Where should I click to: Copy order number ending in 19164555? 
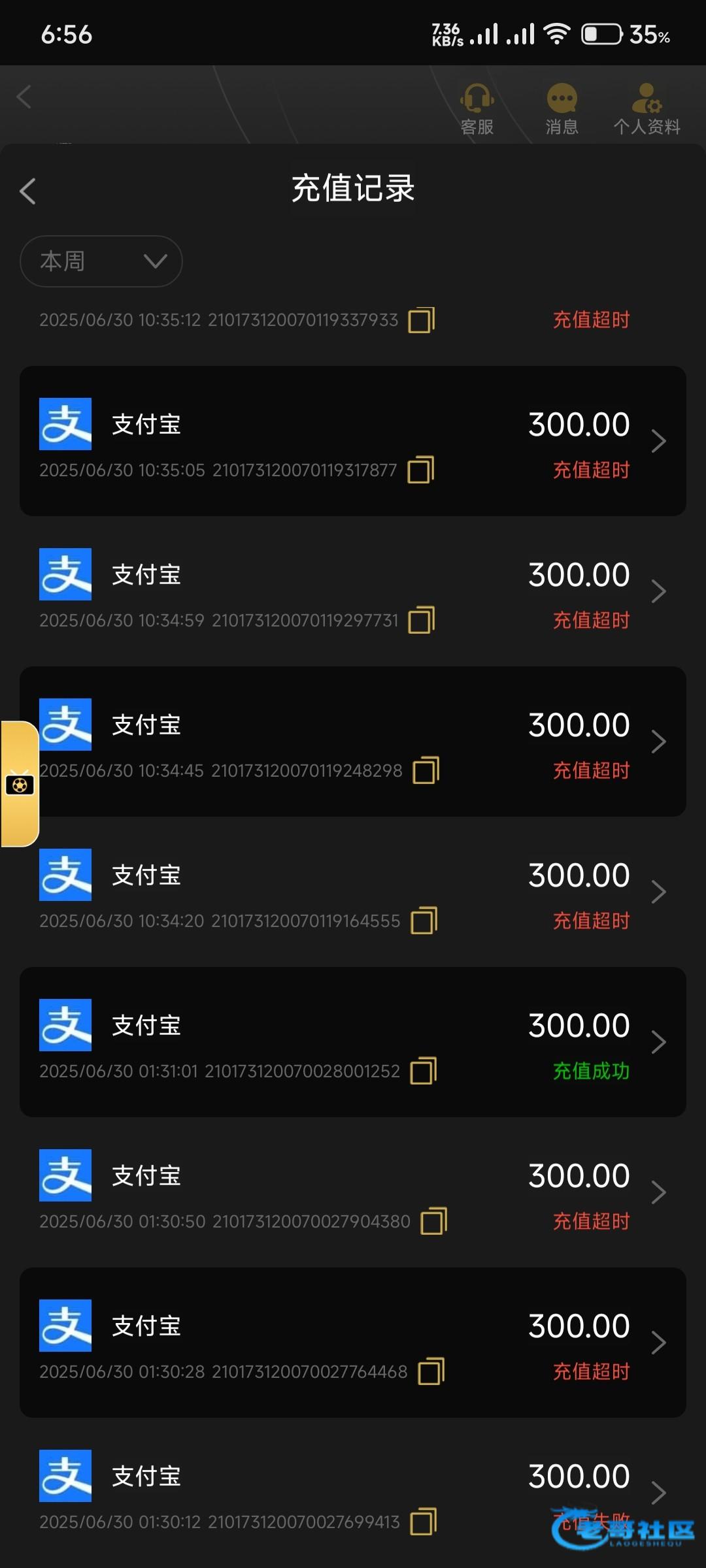pos(424,921)
